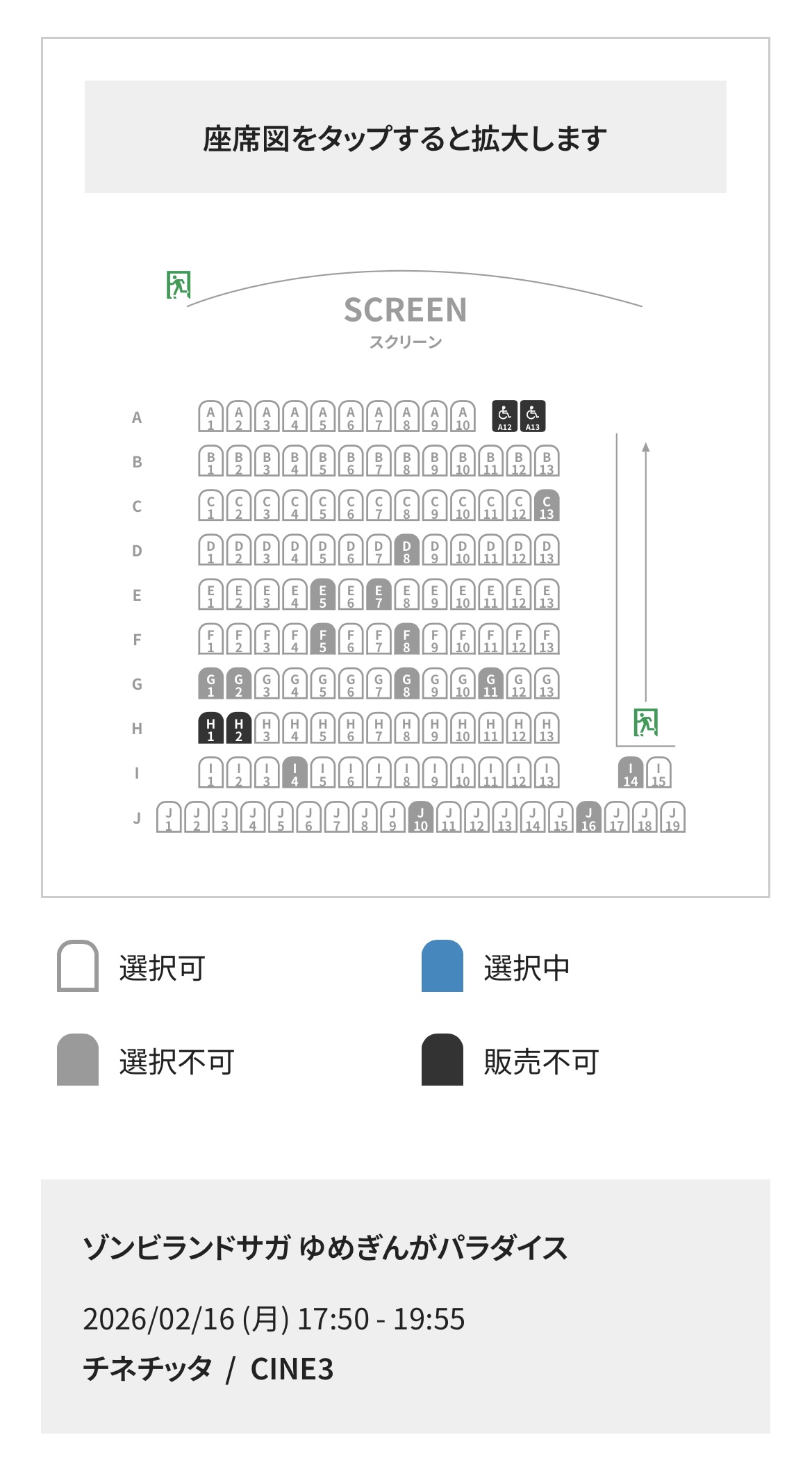Screen dimensions: 812x1460
Task: Tap the seat map enlarge banner
Action: [x=405, y=137]
